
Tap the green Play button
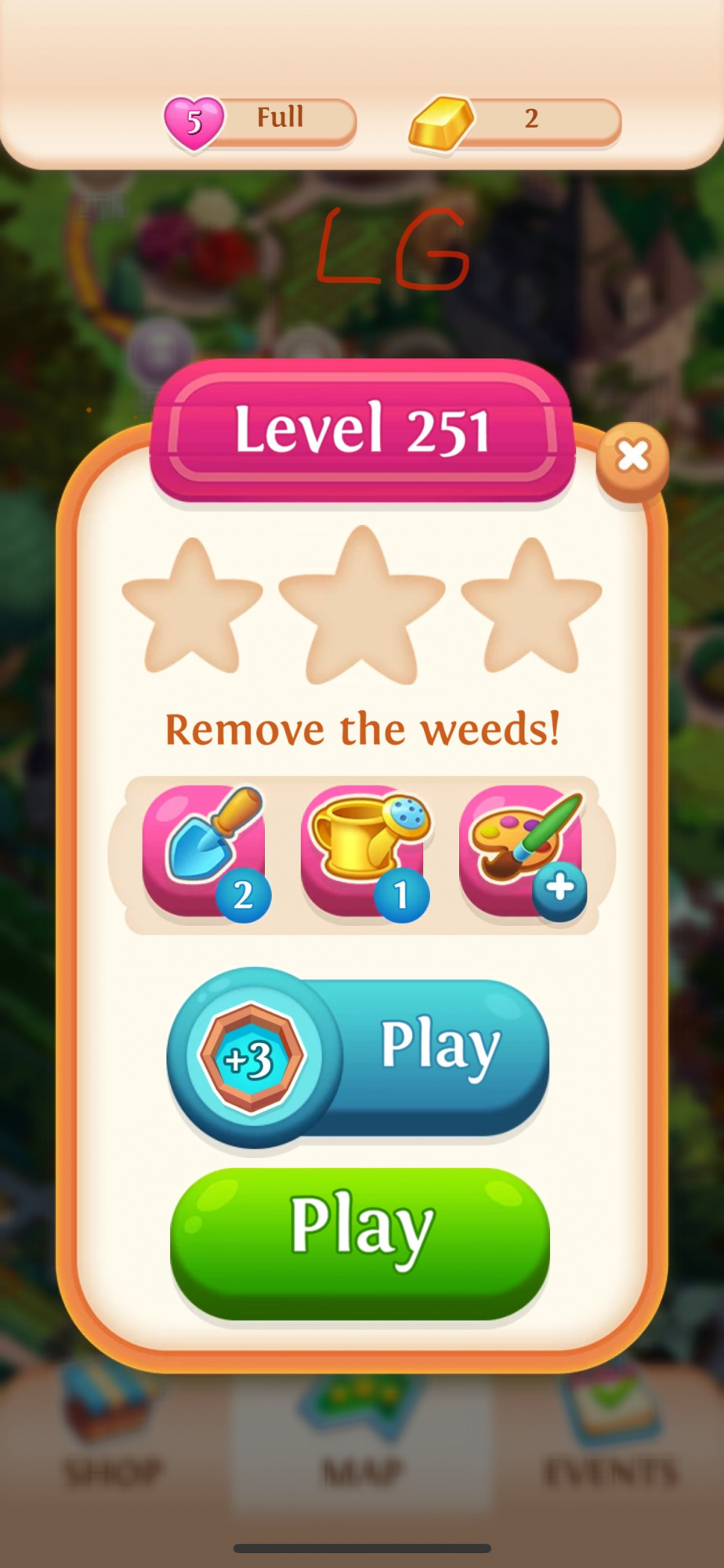point(360,1243)
